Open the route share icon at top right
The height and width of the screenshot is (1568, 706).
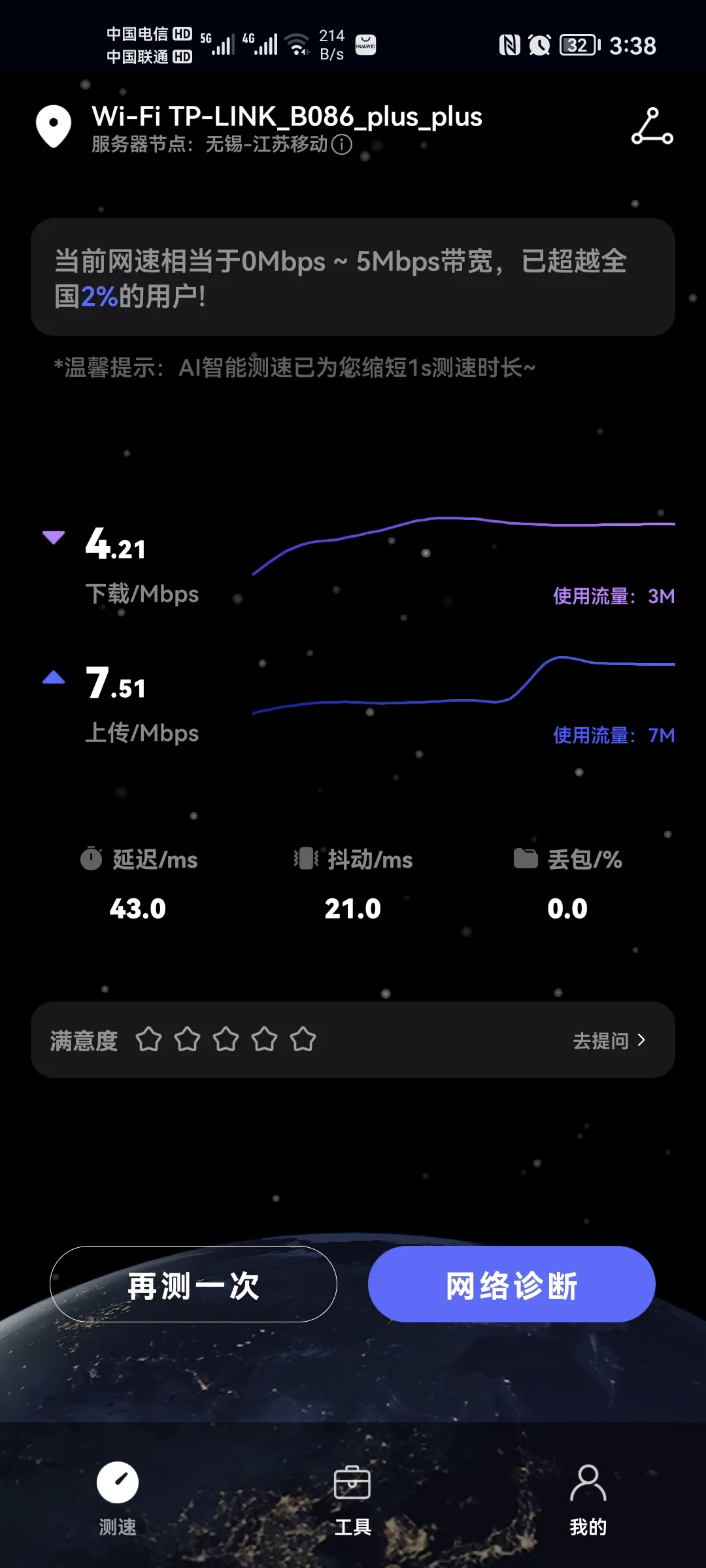[x=652, y=126]
